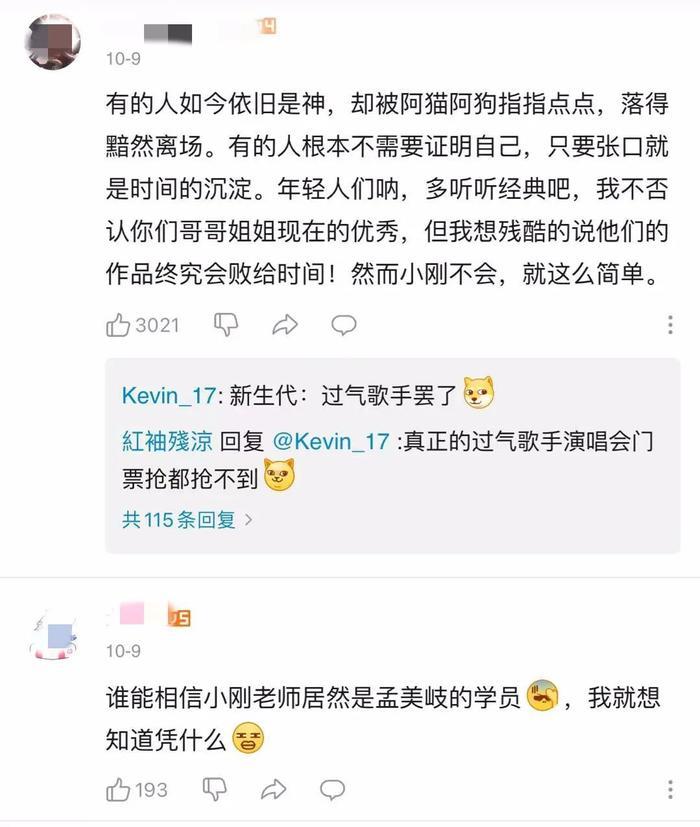Viewport: 700px width, 827px height.
Task: Like the comment with 193 likes
Action: pos(120,790)
